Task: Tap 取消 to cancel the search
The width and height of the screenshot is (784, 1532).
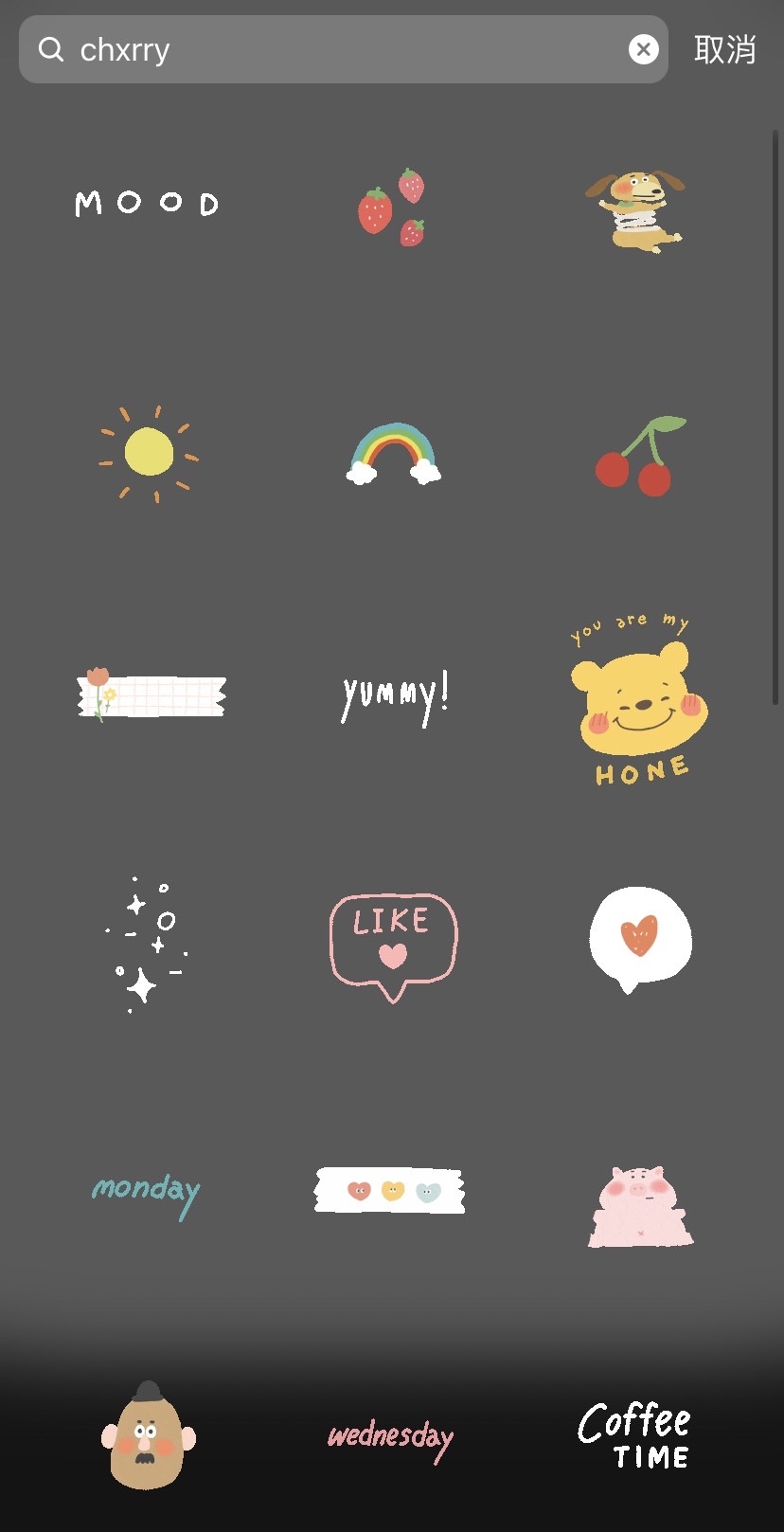Action: tap(725, 49)
